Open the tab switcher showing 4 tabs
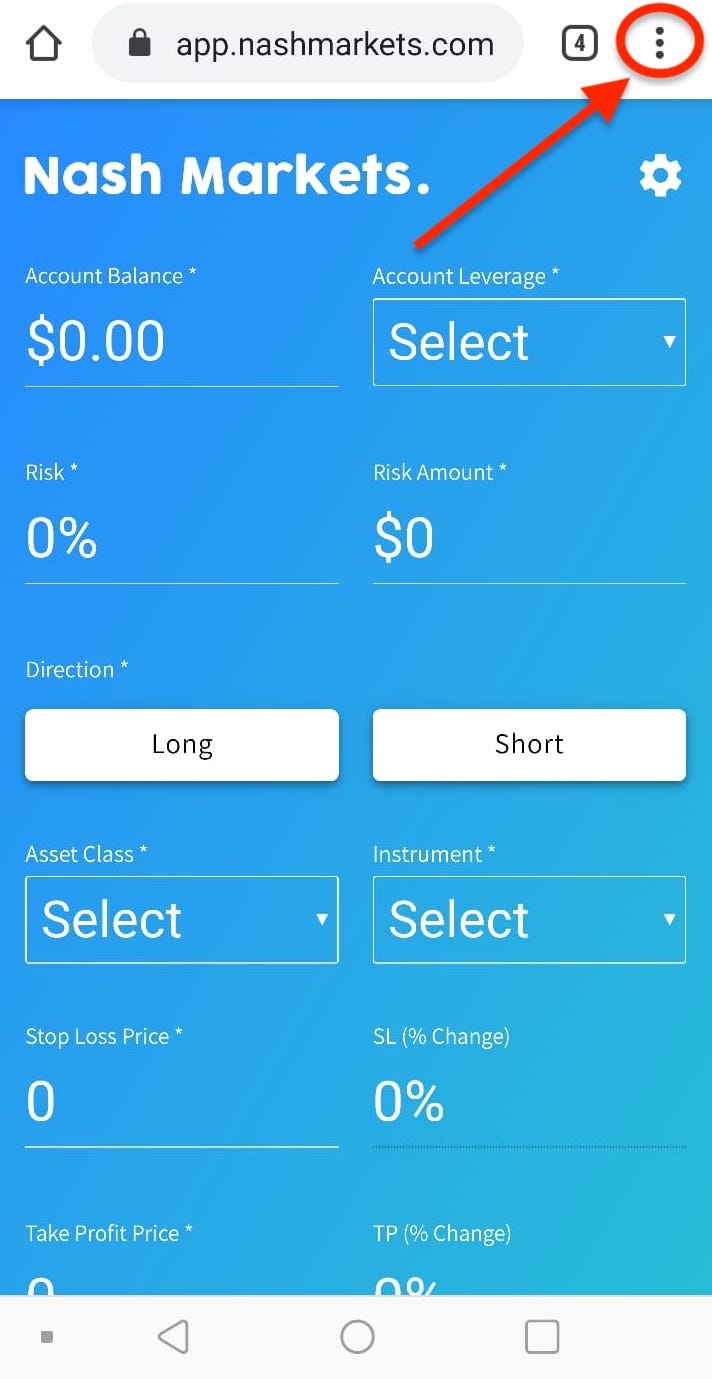Screen dimensions: 712x1379 click(x=579, y=43)
